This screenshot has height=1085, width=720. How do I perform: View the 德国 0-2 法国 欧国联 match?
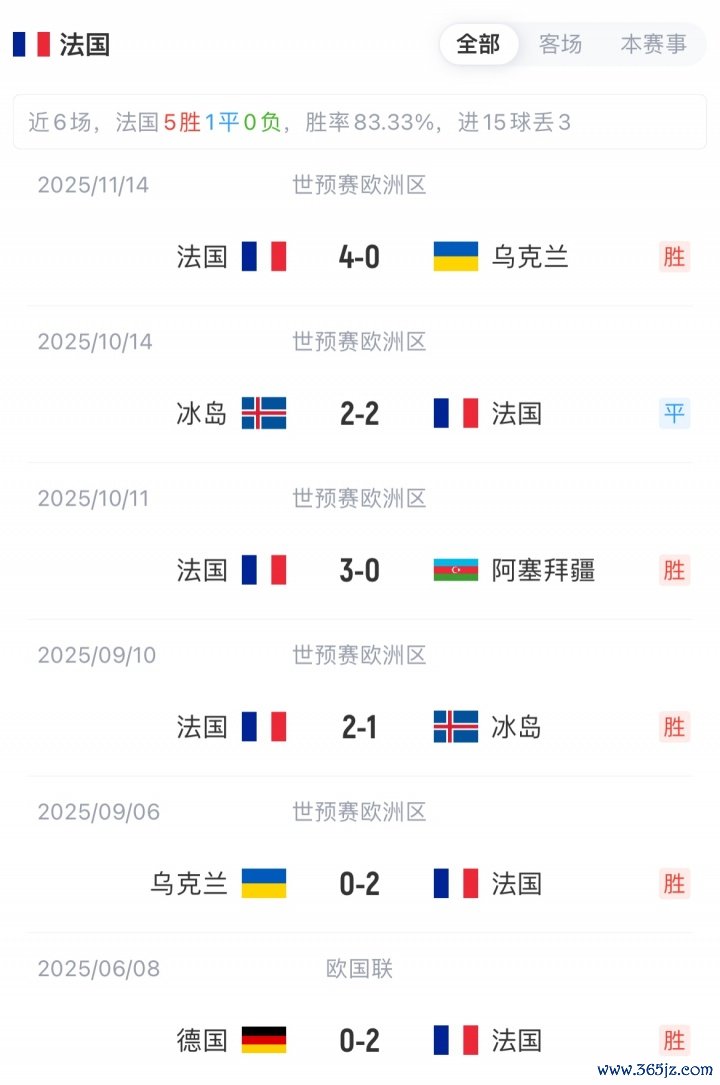click(x=359, y=1040)
